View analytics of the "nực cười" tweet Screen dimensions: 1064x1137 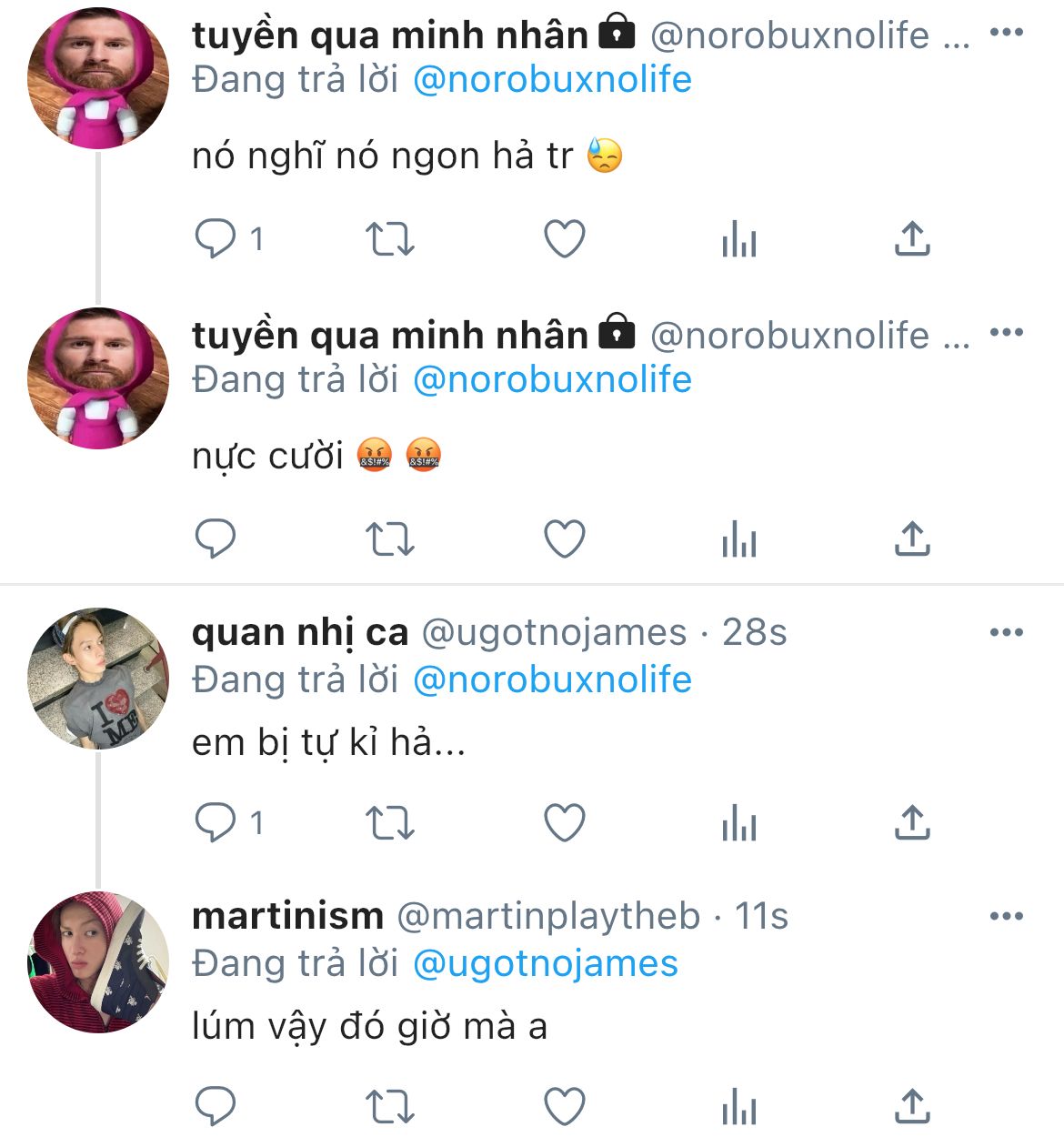[738, 539]
